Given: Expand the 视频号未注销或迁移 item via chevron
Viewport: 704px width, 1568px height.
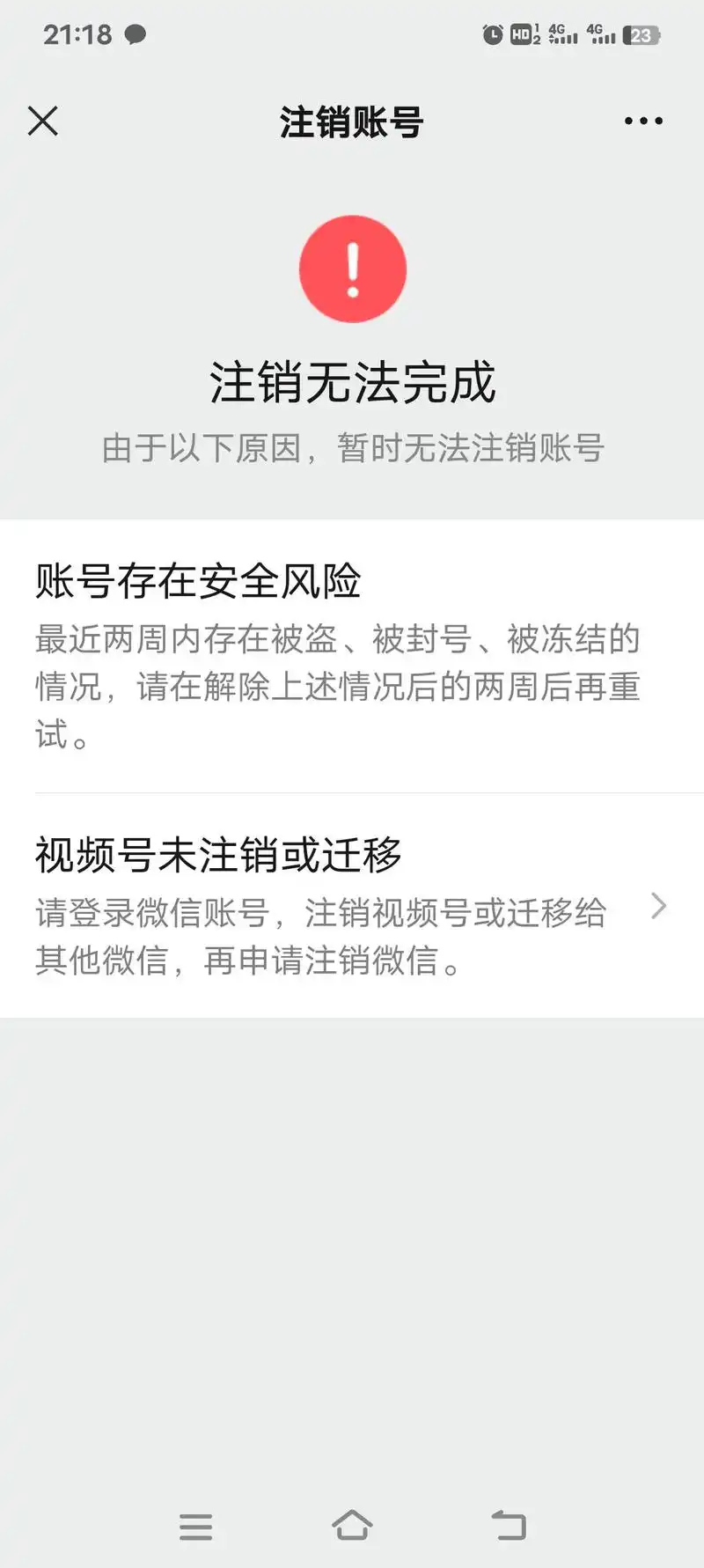Looking at the screenshot, I should 658,907.
